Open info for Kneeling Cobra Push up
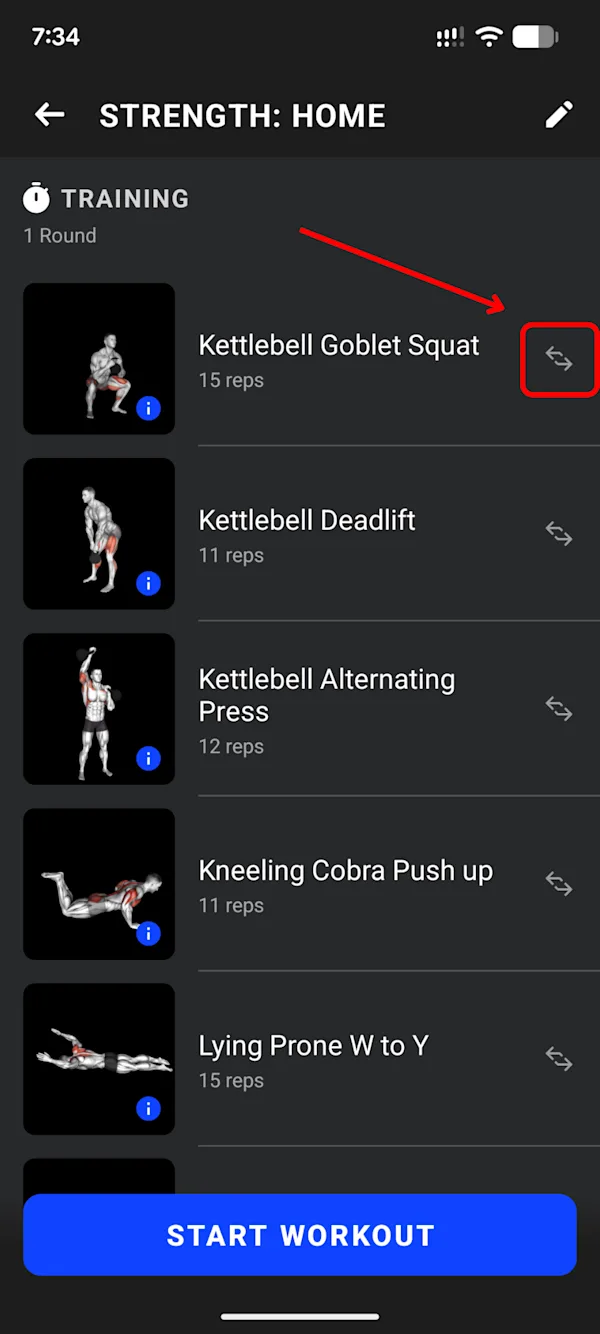 pyautogui.click(x=148, y=933)
